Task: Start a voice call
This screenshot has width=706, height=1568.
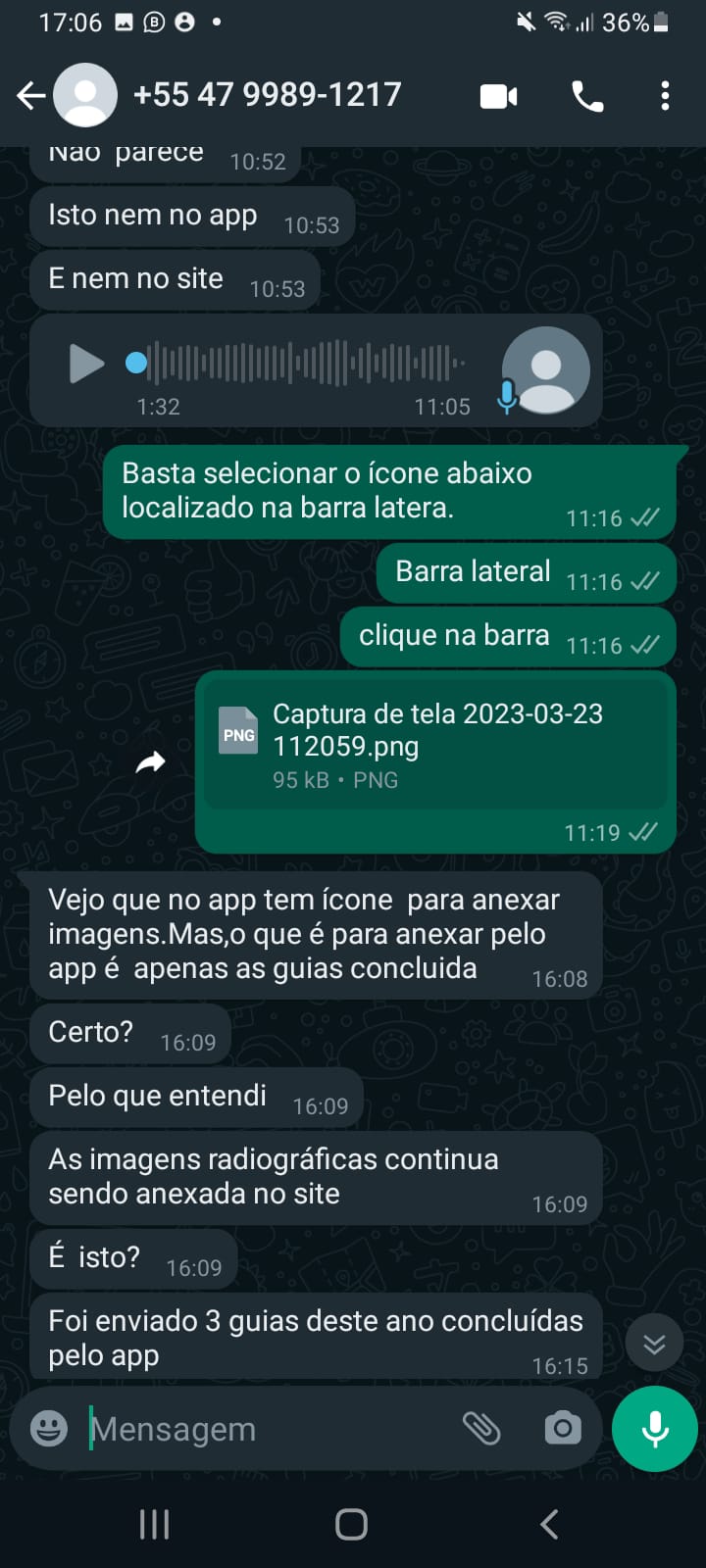Action: coord(587,96)
